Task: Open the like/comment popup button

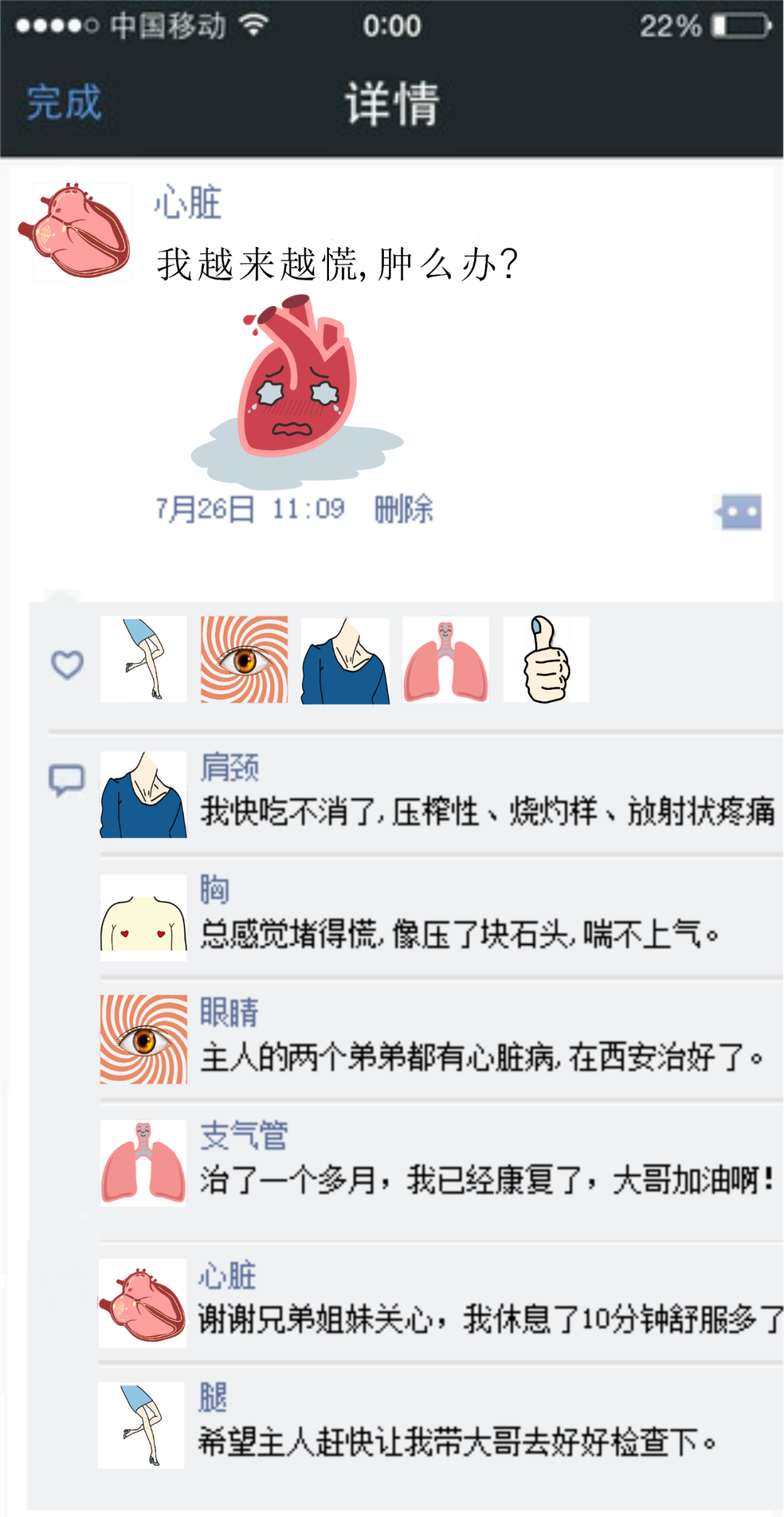Action: (x=740, y=513)
